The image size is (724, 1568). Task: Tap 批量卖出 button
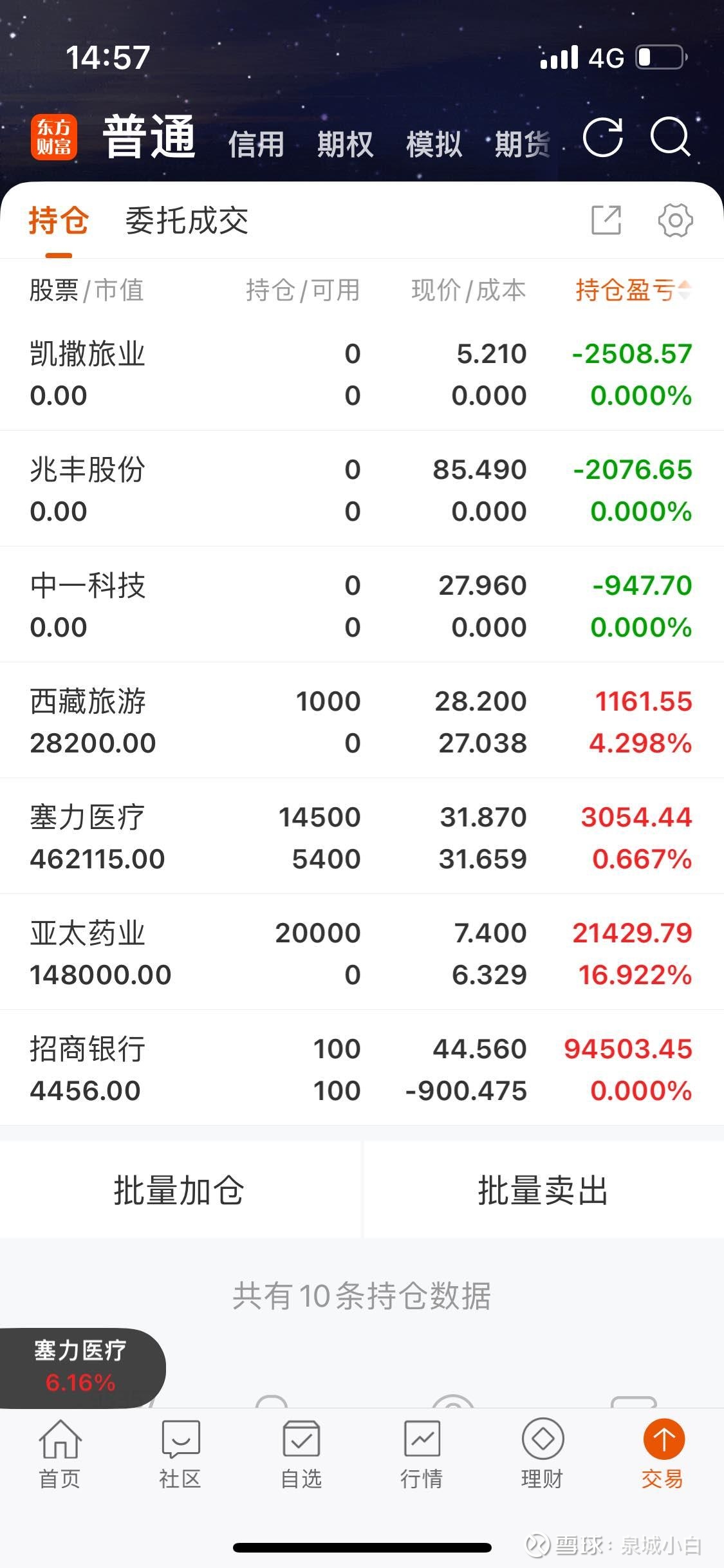(543, 1190)
